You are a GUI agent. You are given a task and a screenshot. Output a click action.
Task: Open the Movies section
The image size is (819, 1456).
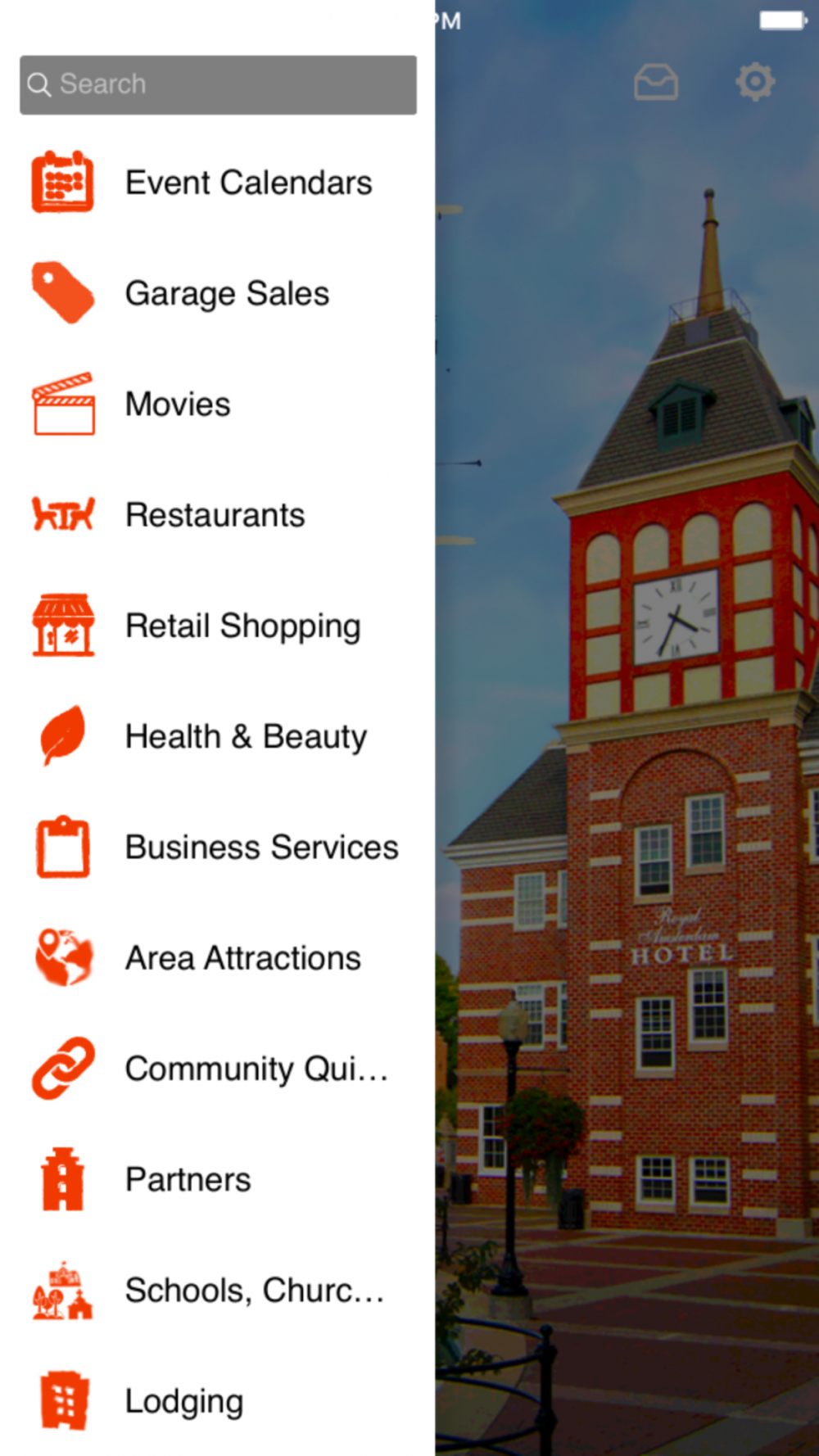[x=178, y=405]
